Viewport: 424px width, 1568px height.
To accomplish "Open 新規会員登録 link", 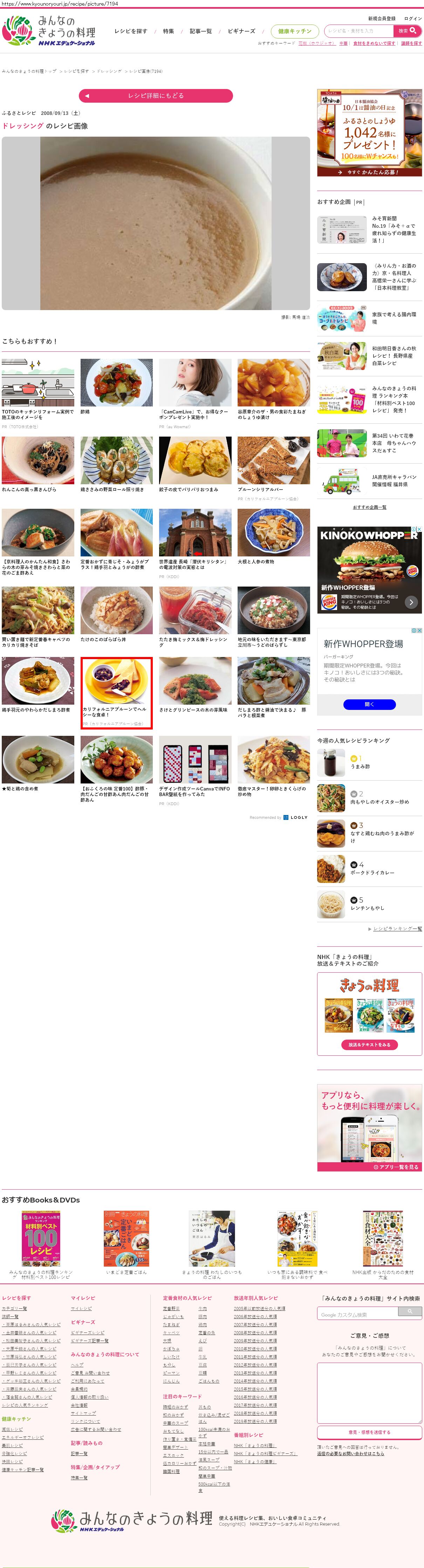I will (x=381, y=18).
